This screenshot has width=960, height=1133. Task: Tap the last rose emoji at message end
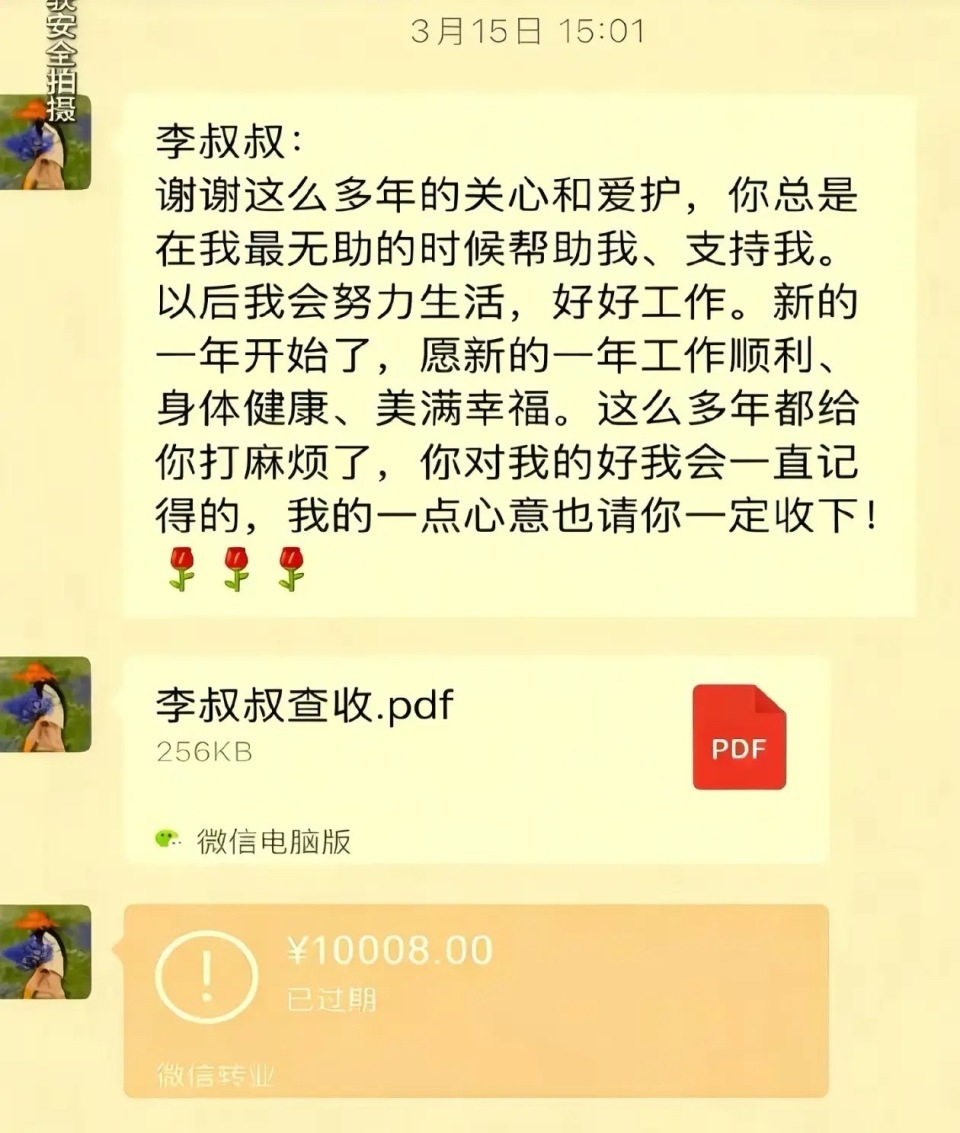coord(289,567)
